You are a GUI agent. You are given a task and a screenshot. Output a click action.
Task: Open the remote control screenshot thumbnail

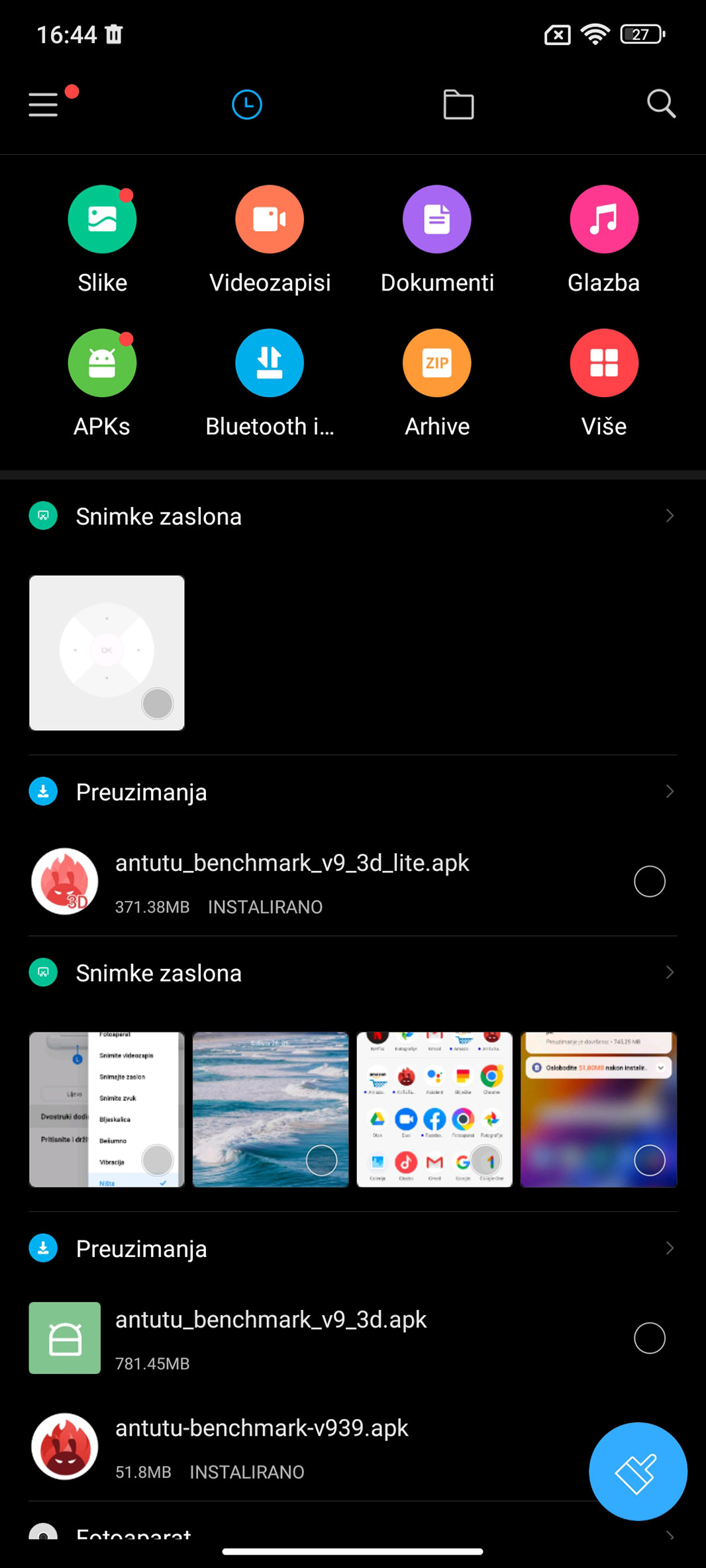107,653
